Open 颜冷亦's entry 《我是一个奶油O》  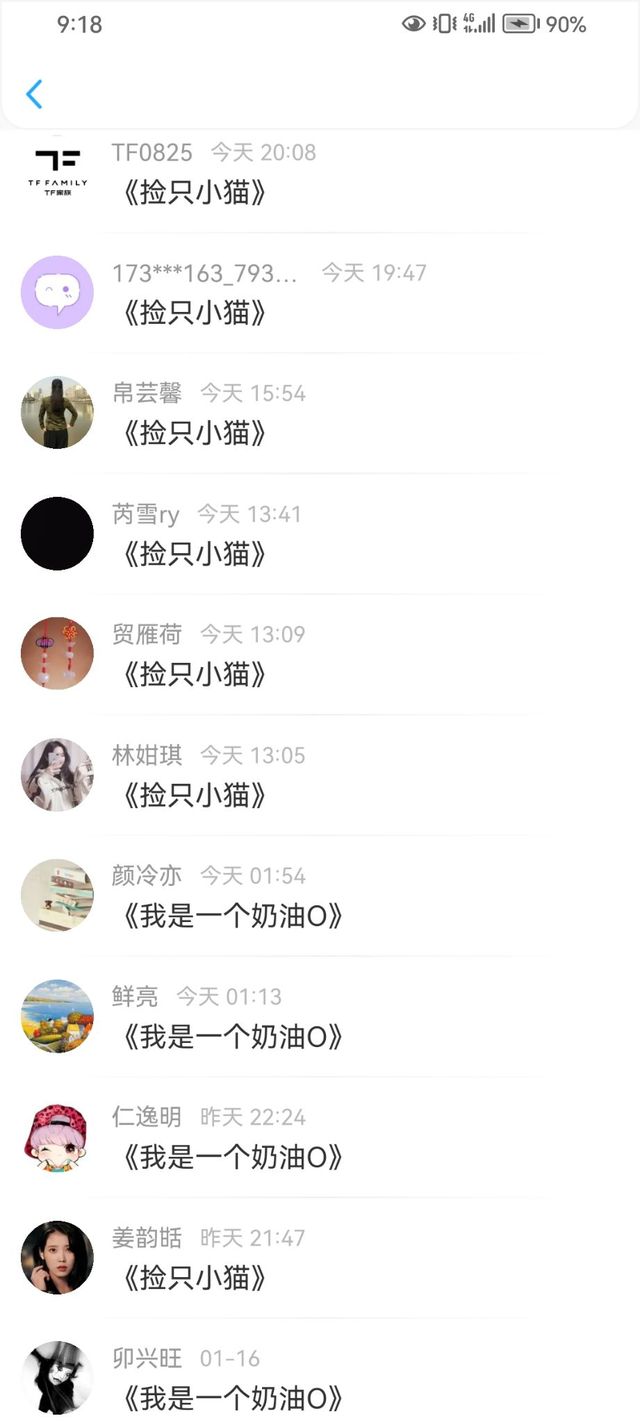point(232,916)
